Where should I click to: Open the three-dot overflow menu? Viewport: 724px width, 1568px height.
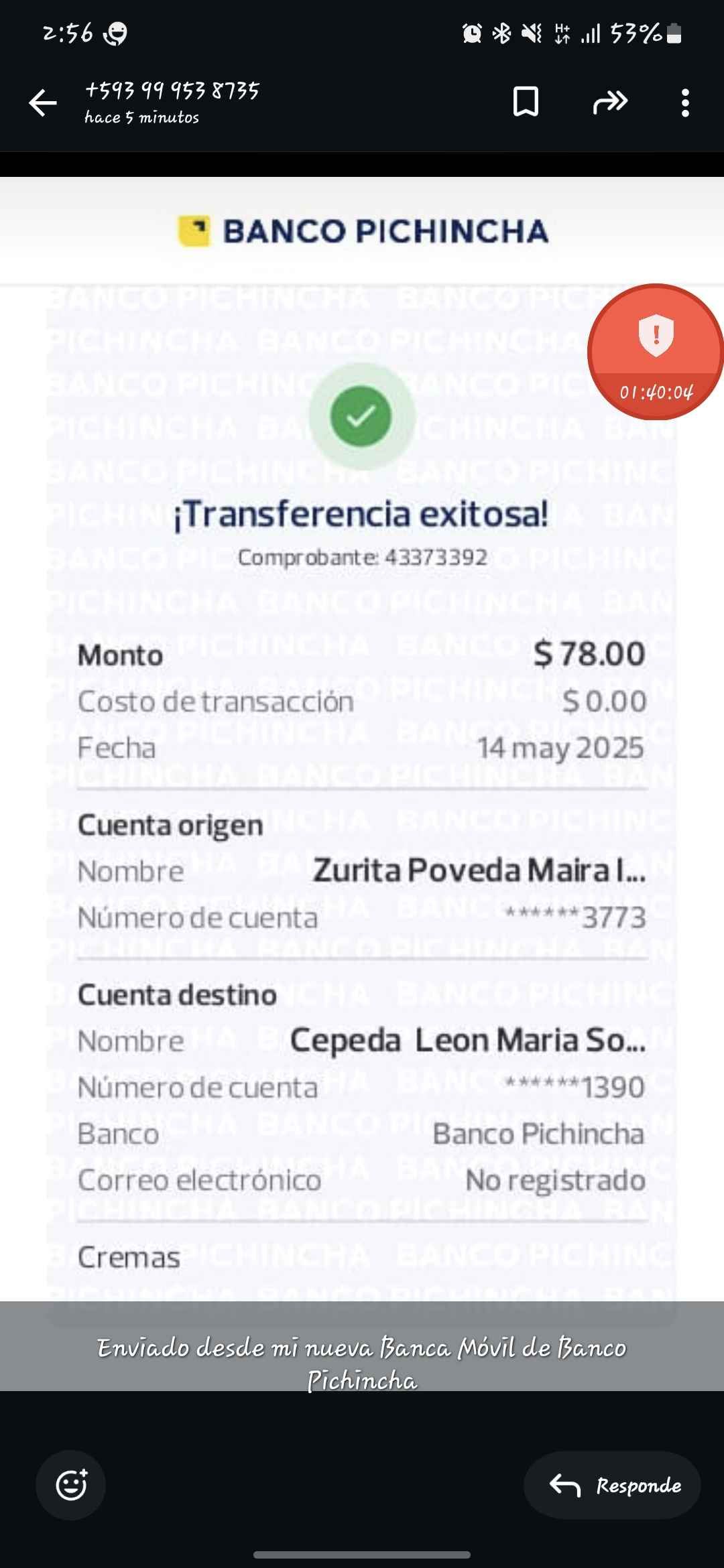tap(684, 103)
